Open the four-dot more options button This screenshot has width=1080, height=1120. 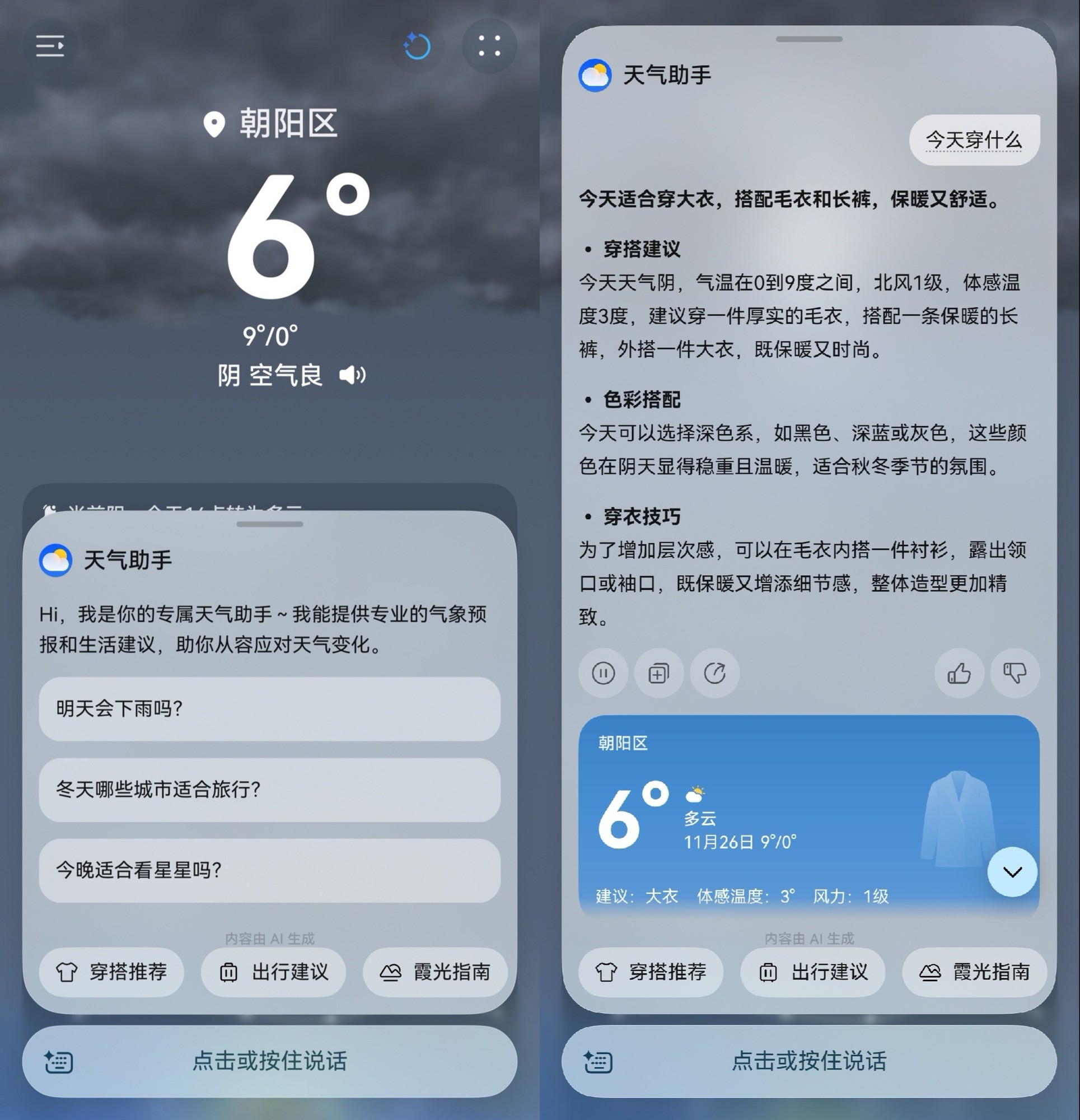489,46
